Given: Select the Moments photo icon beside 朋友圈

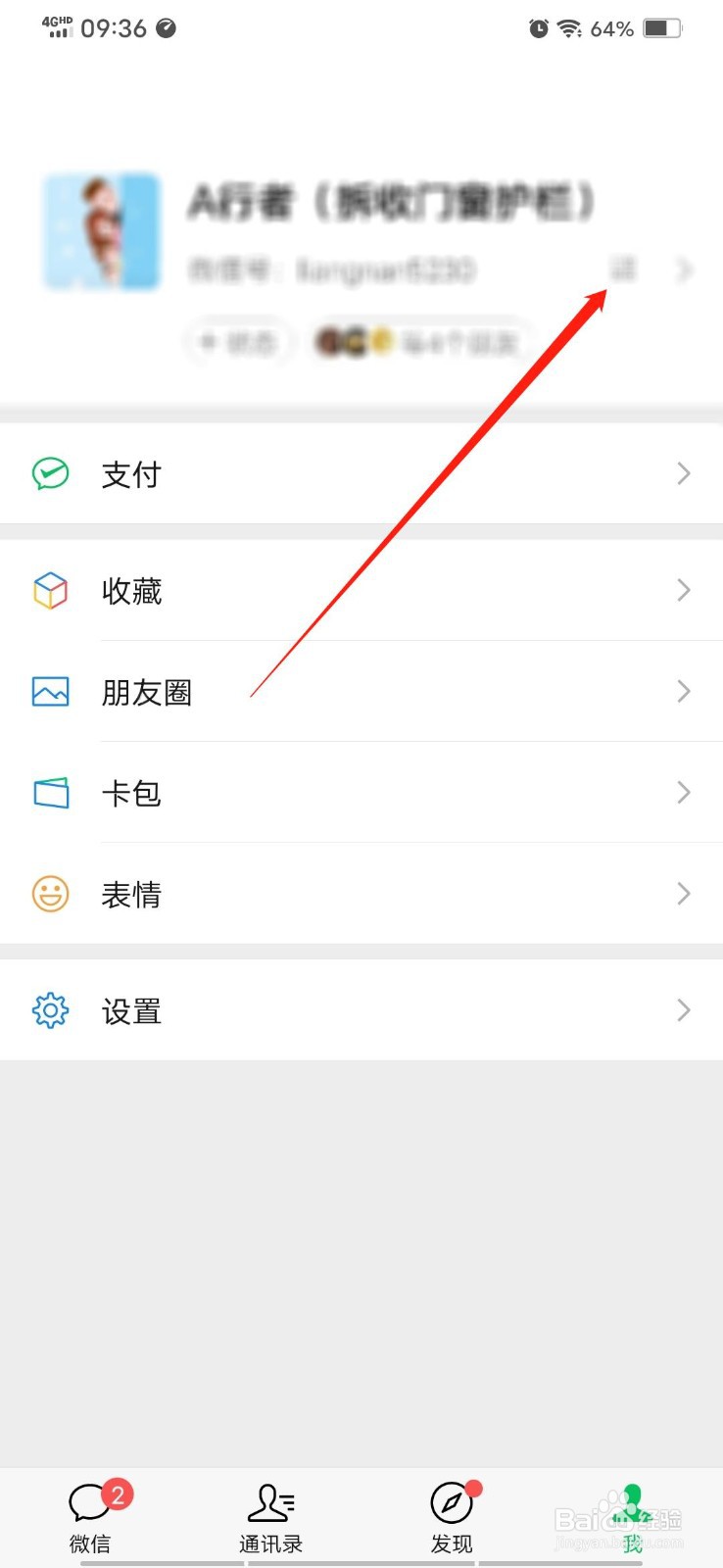Looking at the screenshot, I should 50,692.
